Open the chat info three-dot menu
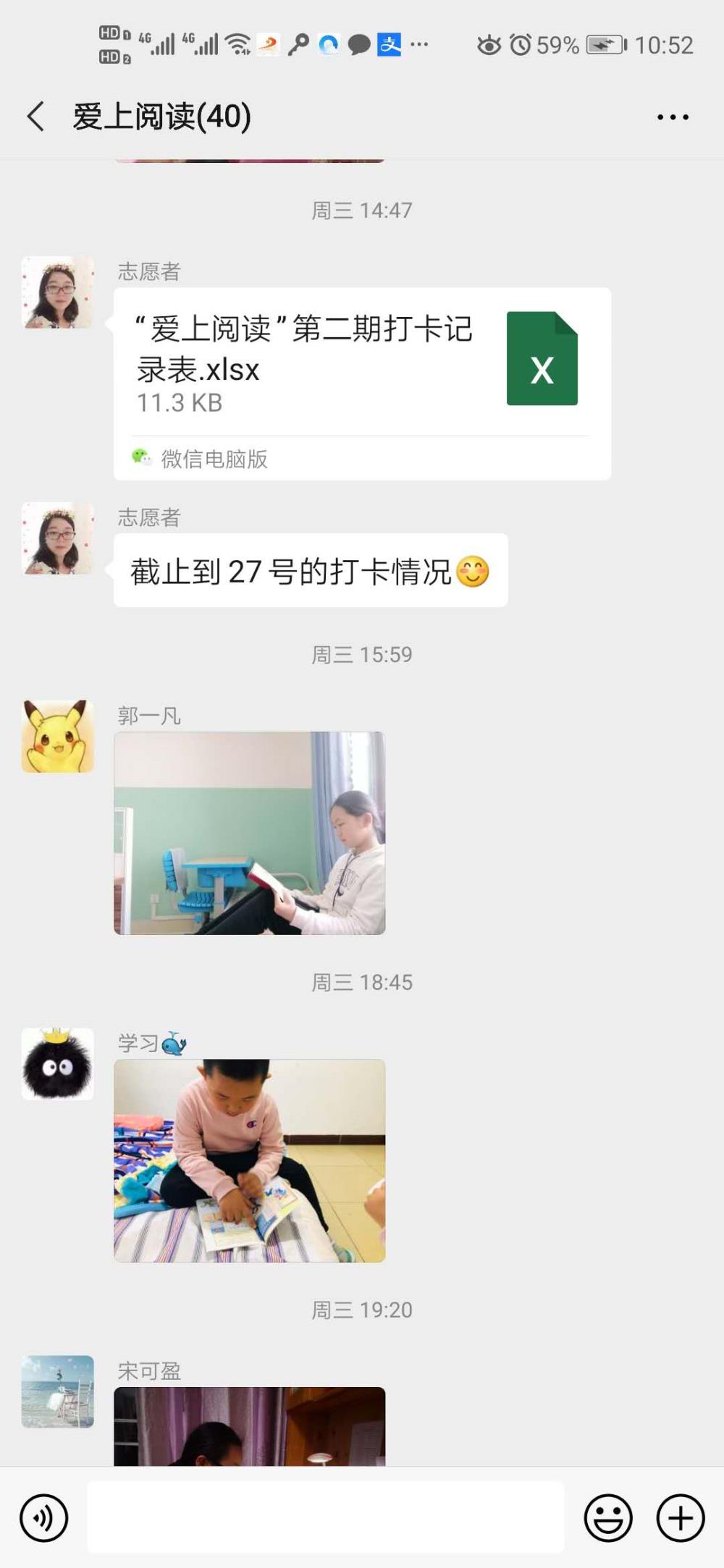724x1568 pixels. coord(673,117)
